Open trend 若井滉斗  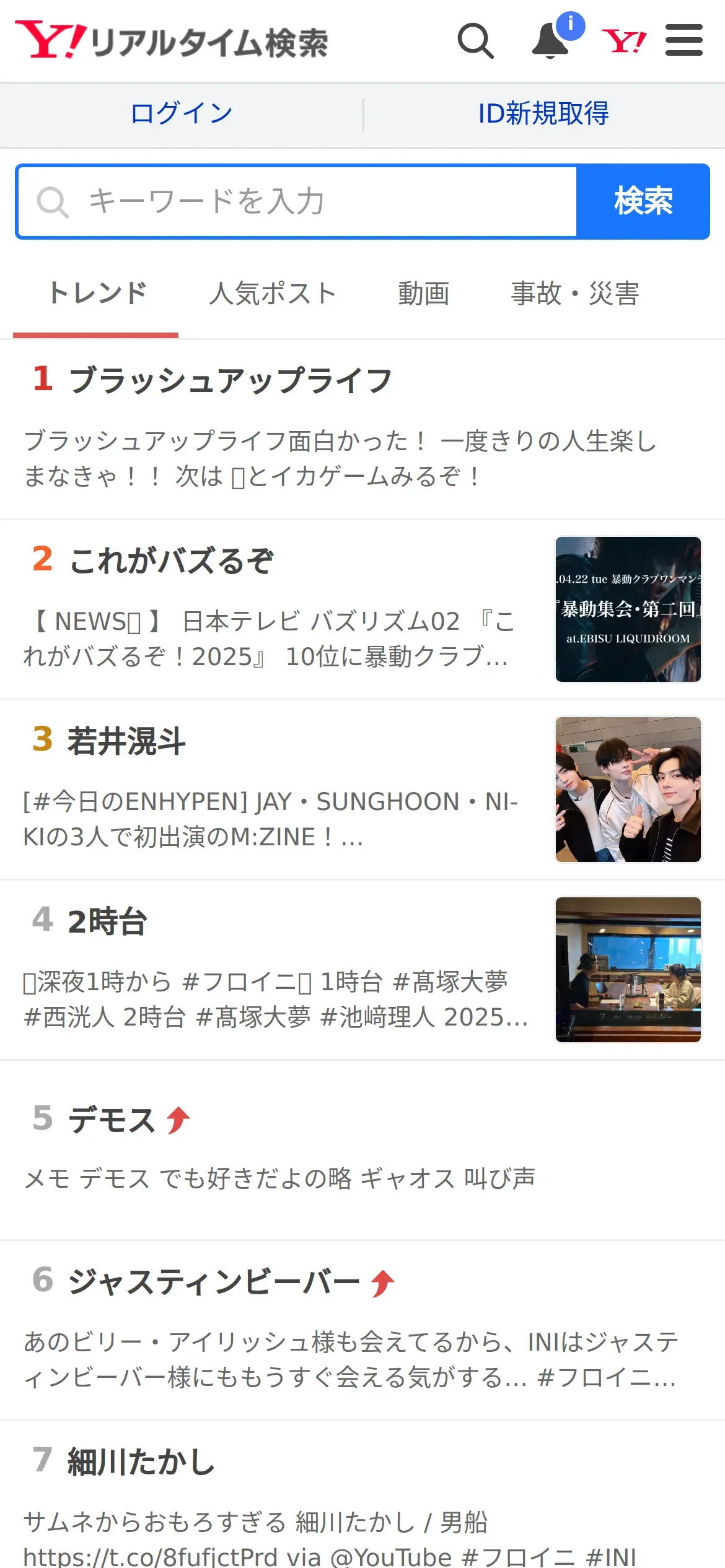click(126, 741)
